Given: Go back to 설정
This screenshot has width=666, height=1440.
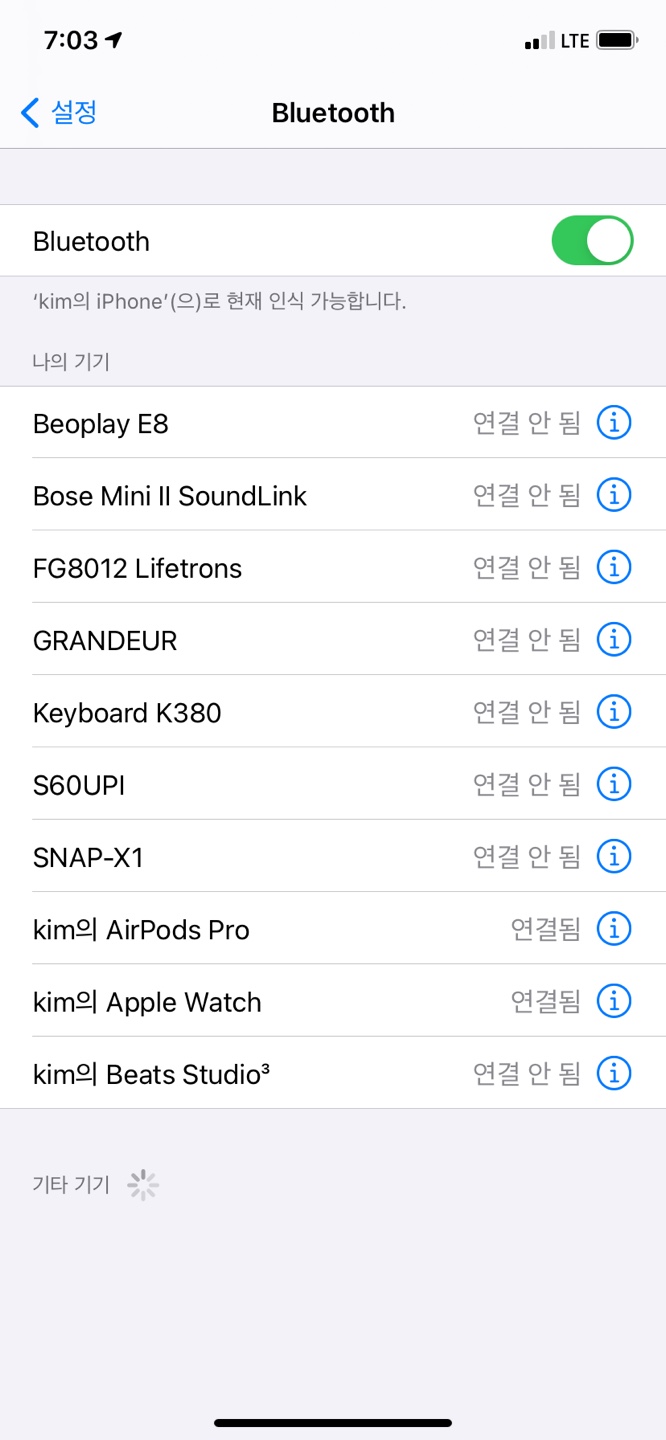Looking at the screenshot, I should pyautogui.click(x=59, y=113).
